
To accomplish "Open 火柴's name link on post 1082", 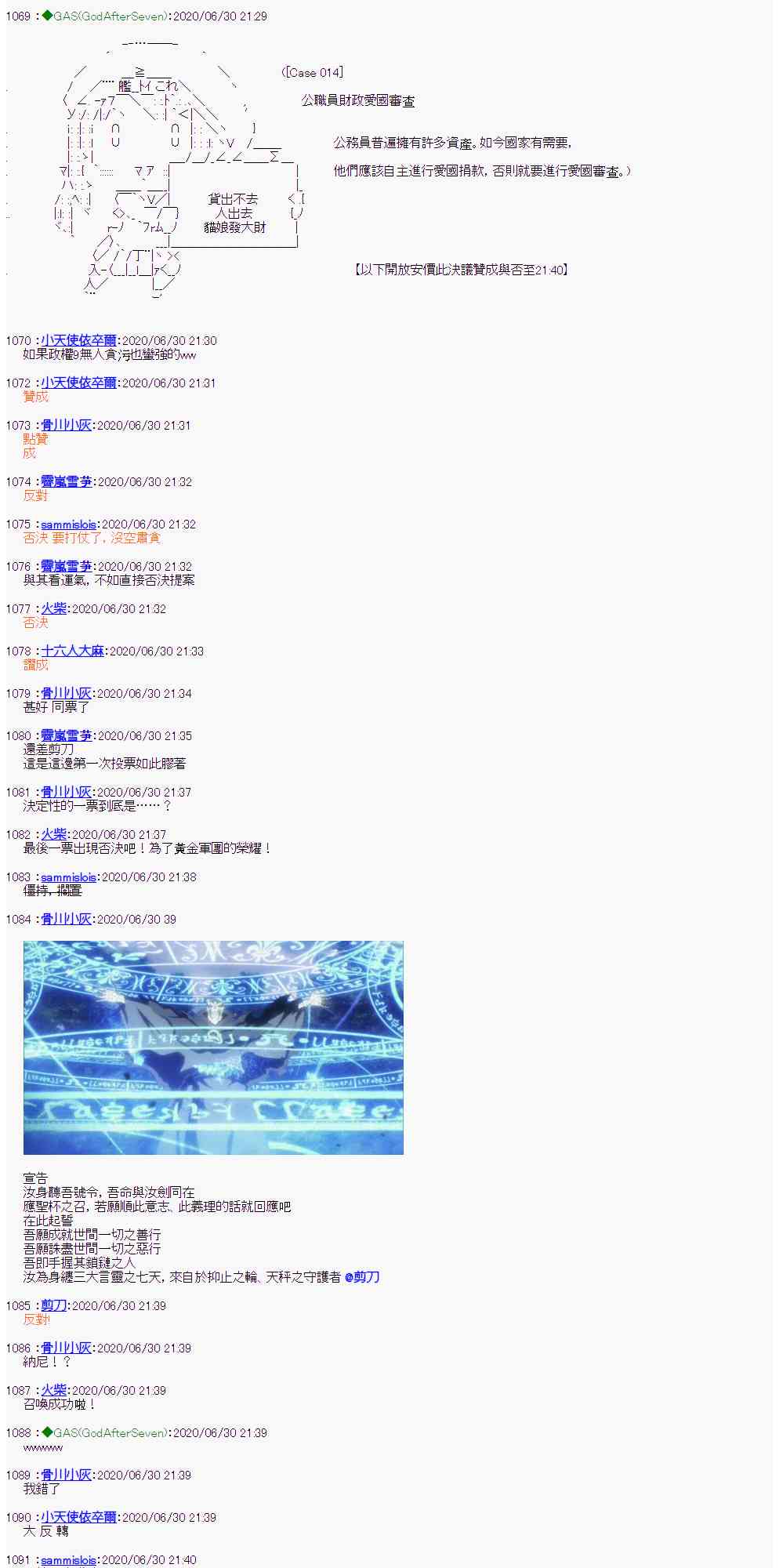I will [x=53, y=834].
